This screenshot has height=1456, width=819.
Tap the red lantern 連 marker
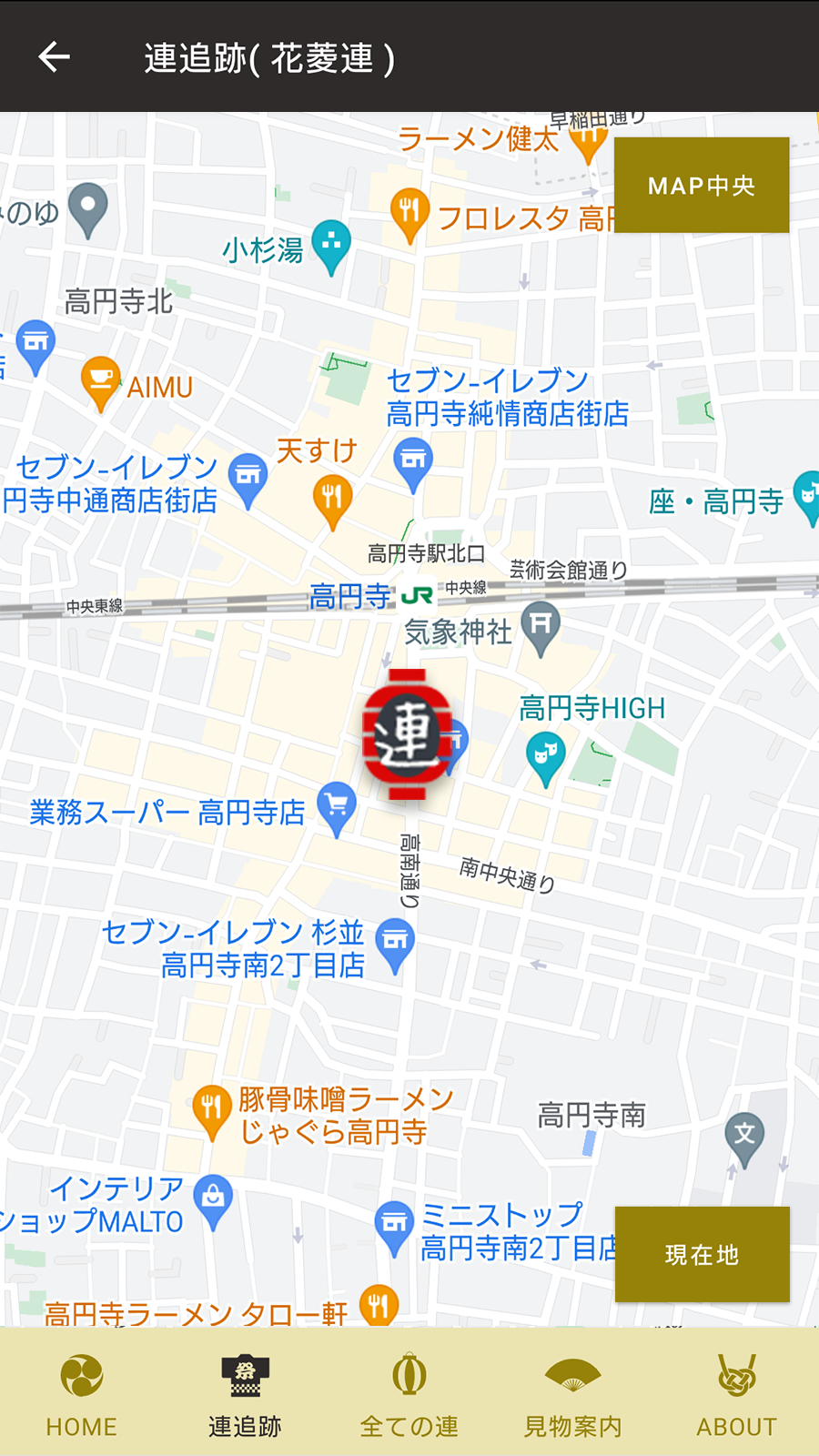[407, 735]
